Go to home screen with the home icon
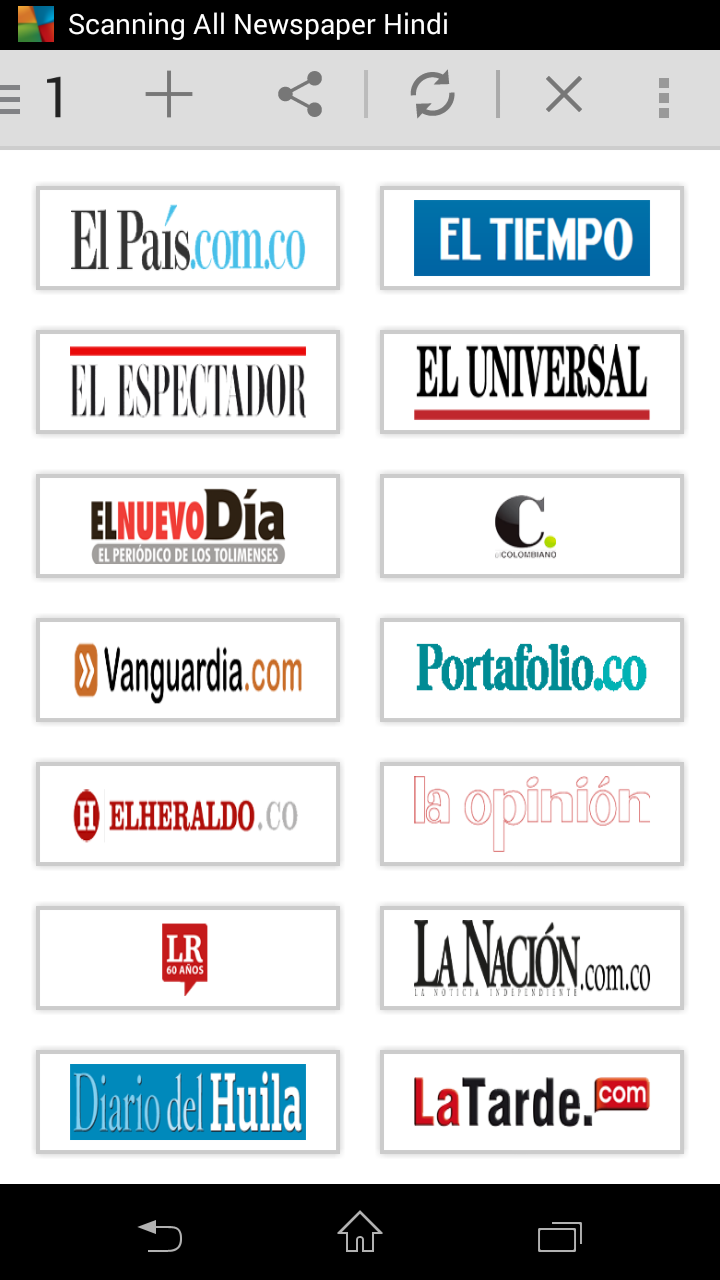 point(360,1236)
